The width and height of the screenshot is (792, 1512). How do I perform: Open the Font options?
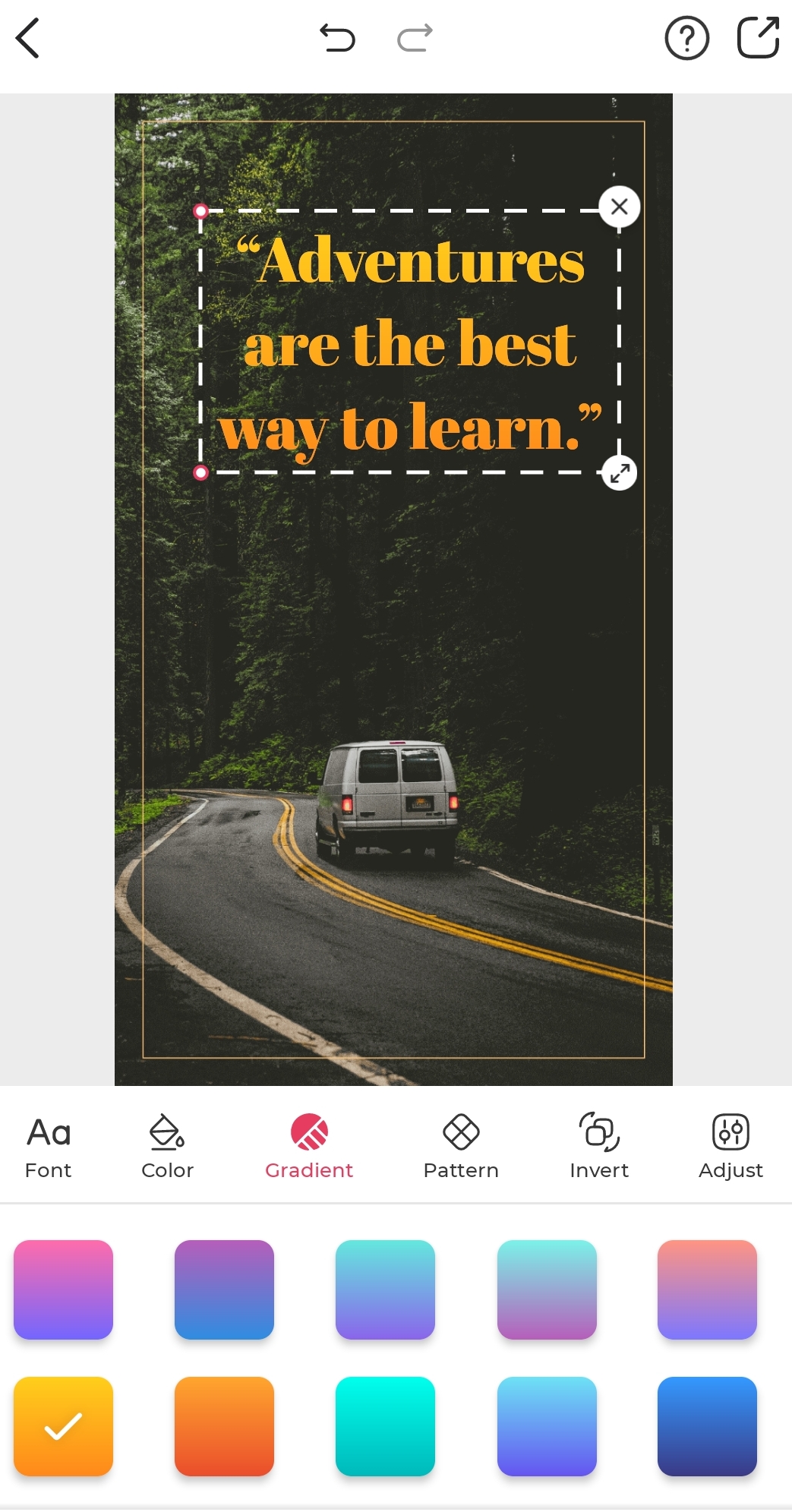coord(49,1147)
